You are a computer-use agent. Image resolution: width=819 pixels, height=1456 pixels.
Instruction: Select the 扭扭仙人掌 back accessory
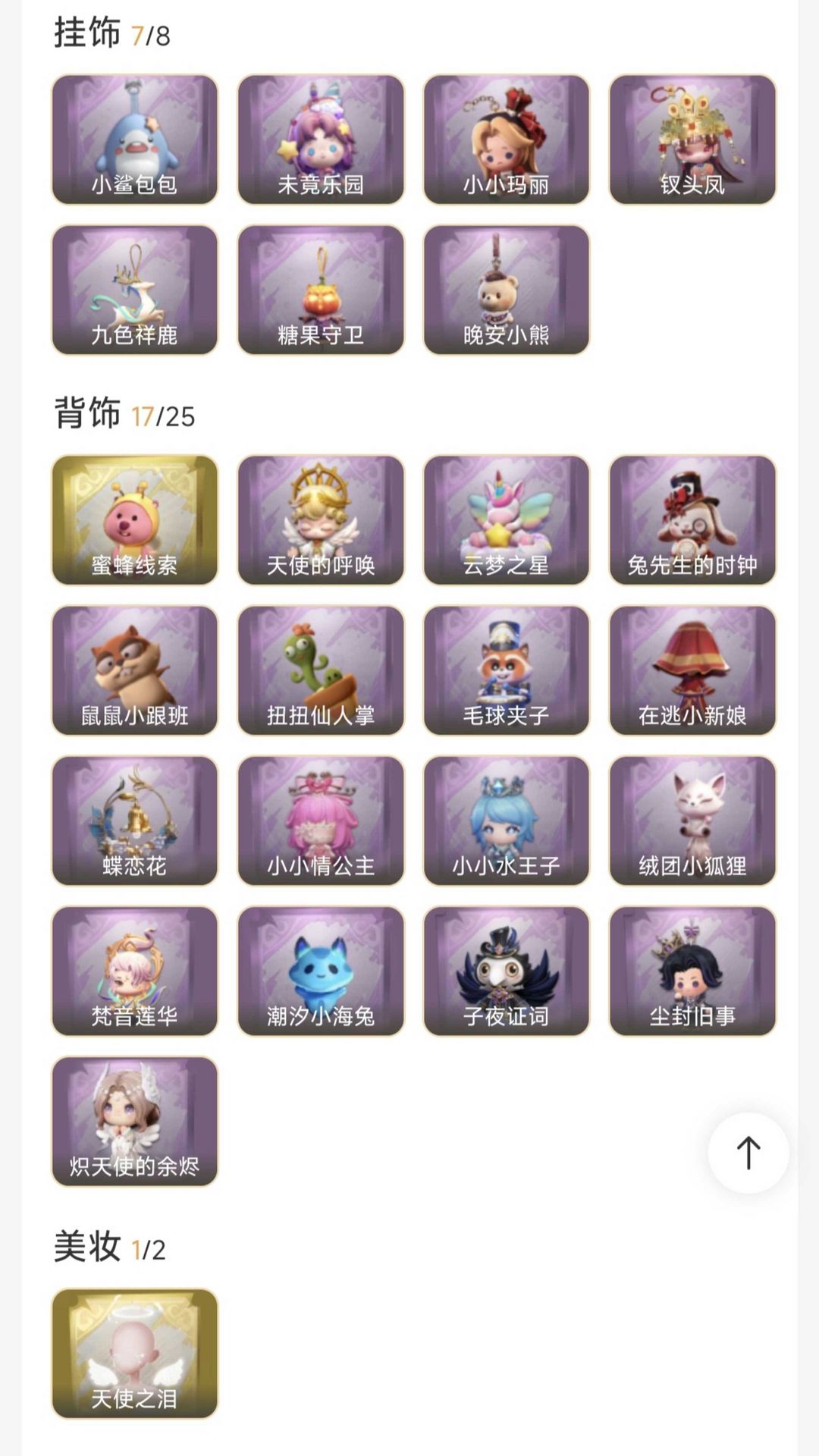(x=321, y=670)
